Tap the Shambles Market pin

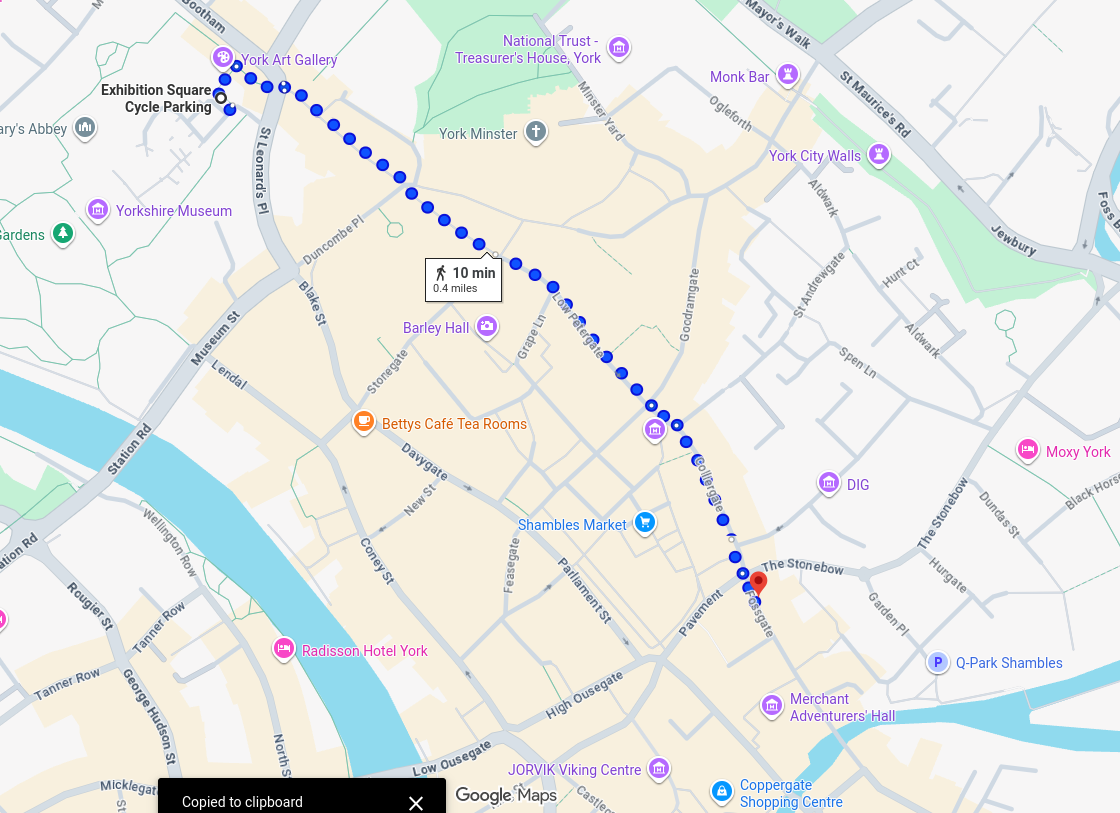[645, 523]
